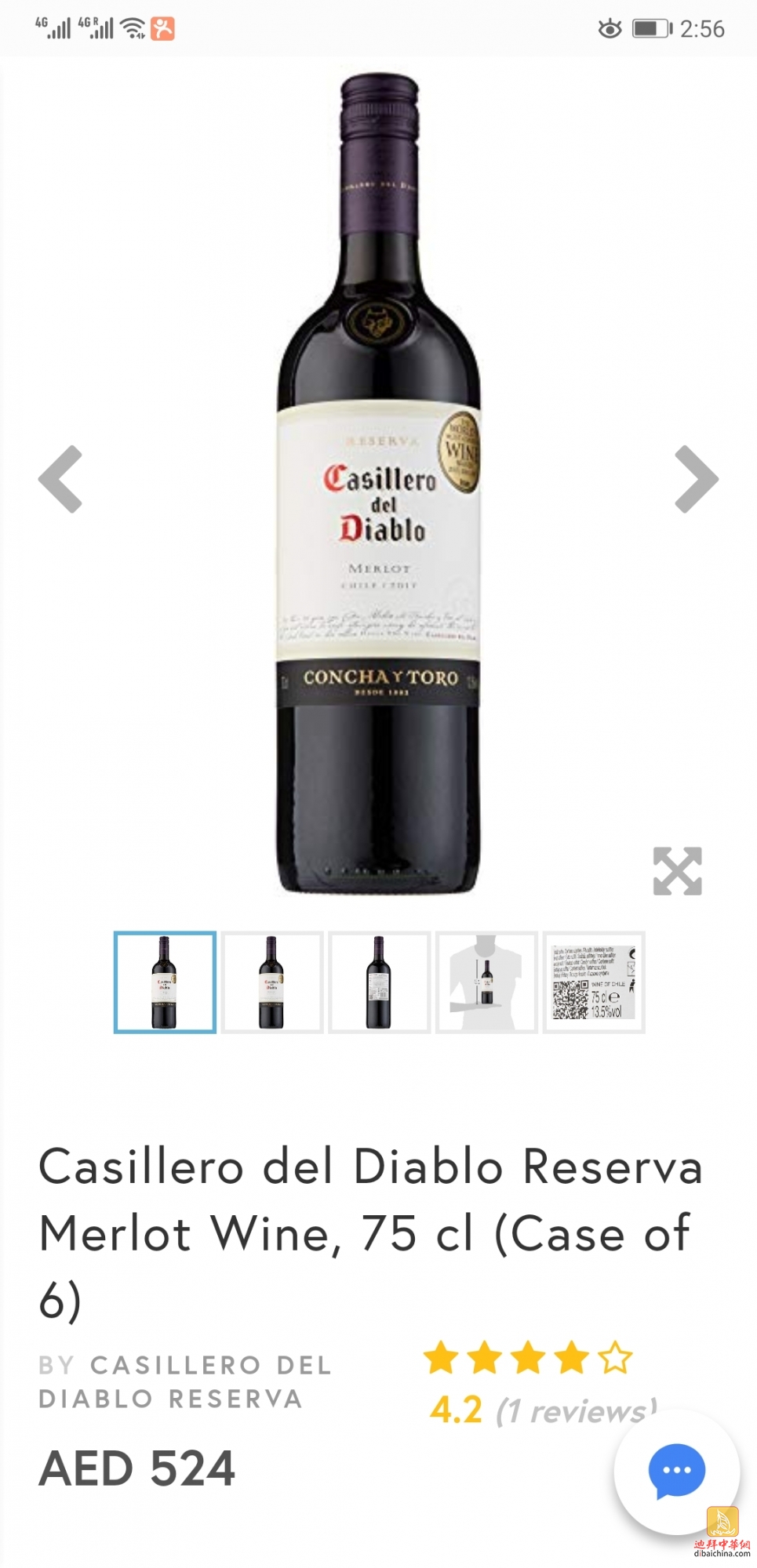757x1568 pixels.
Task: Expand the product image to fullscreen
Action: (x=677, y=871)
